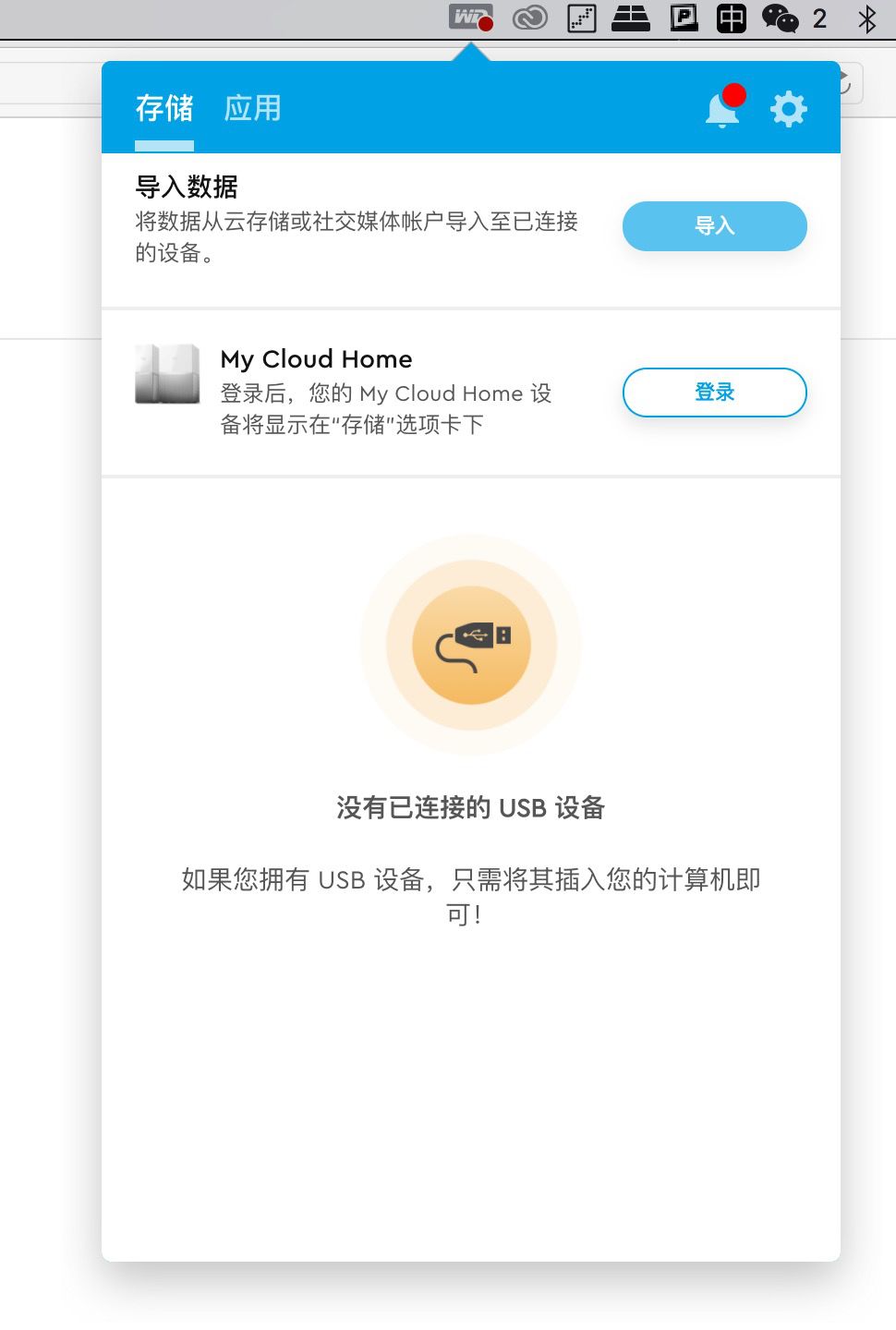The image size is (896, 1330).
Task: Click 登录 to sign in to My Cloud Home
Action: [714, 392]
